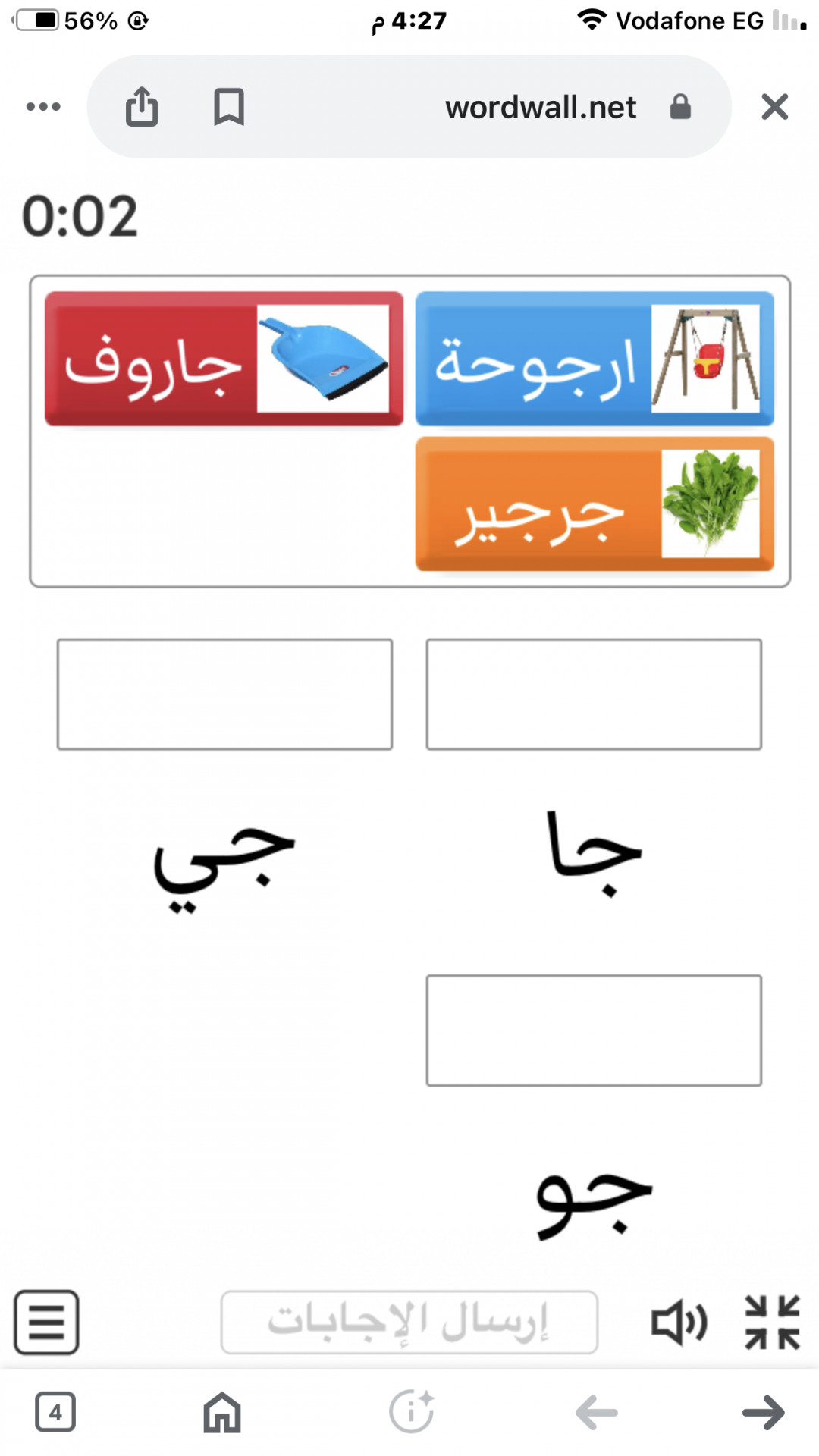Open the browser overflow menu dots
This screenshot has height=1456, width=819.
point(43,107)
